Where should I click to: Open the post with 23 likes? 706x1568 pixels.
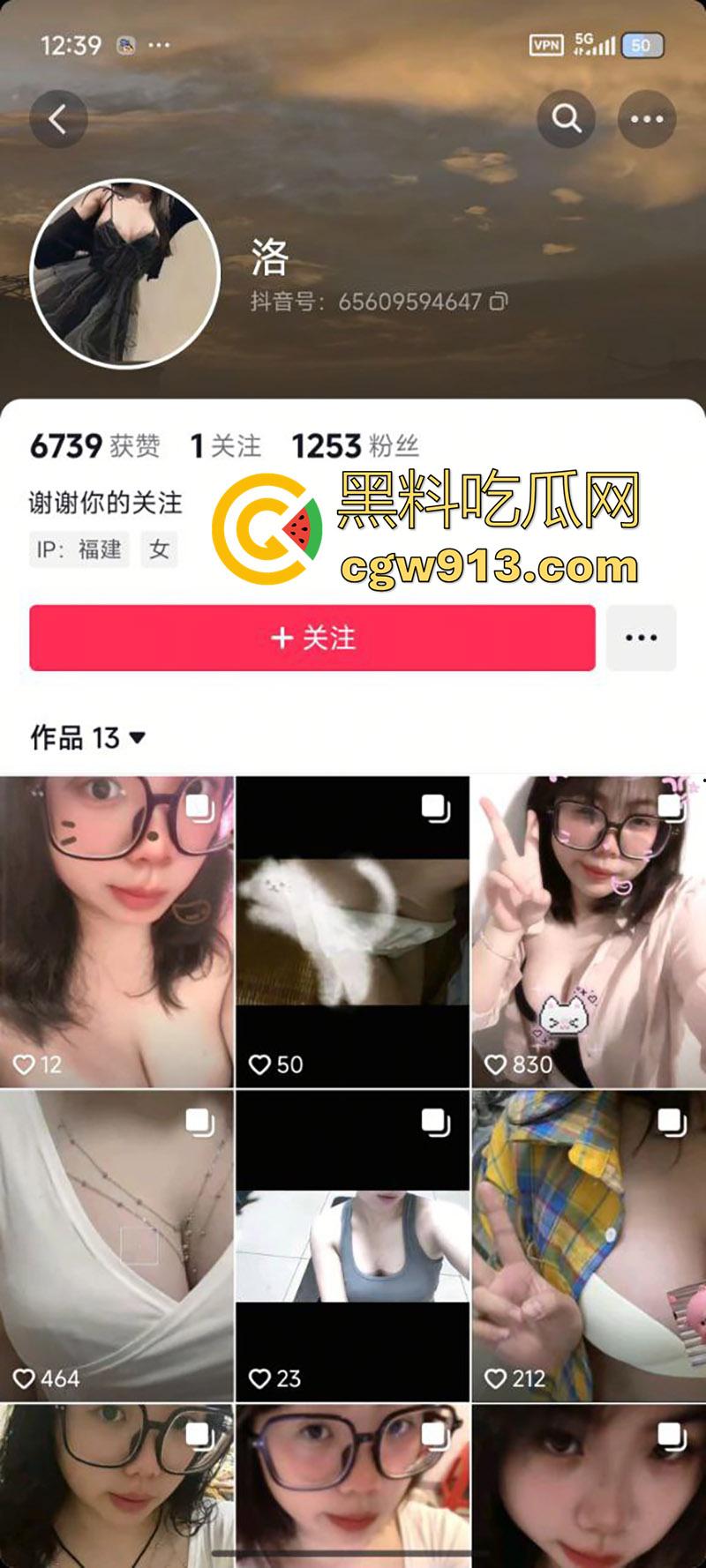(x=352, y=1245)
